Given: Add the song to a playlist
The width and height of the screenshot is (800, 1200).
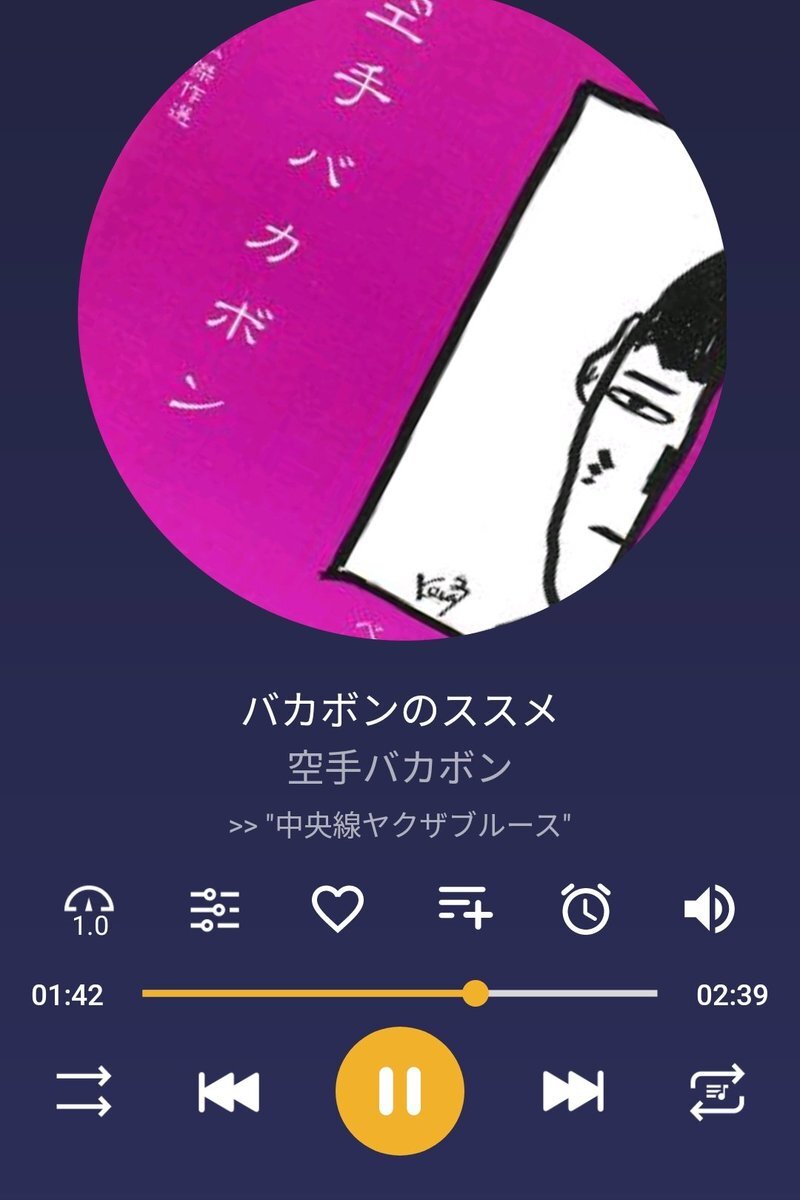Looking at the screenshot, I should pos(465,907).
